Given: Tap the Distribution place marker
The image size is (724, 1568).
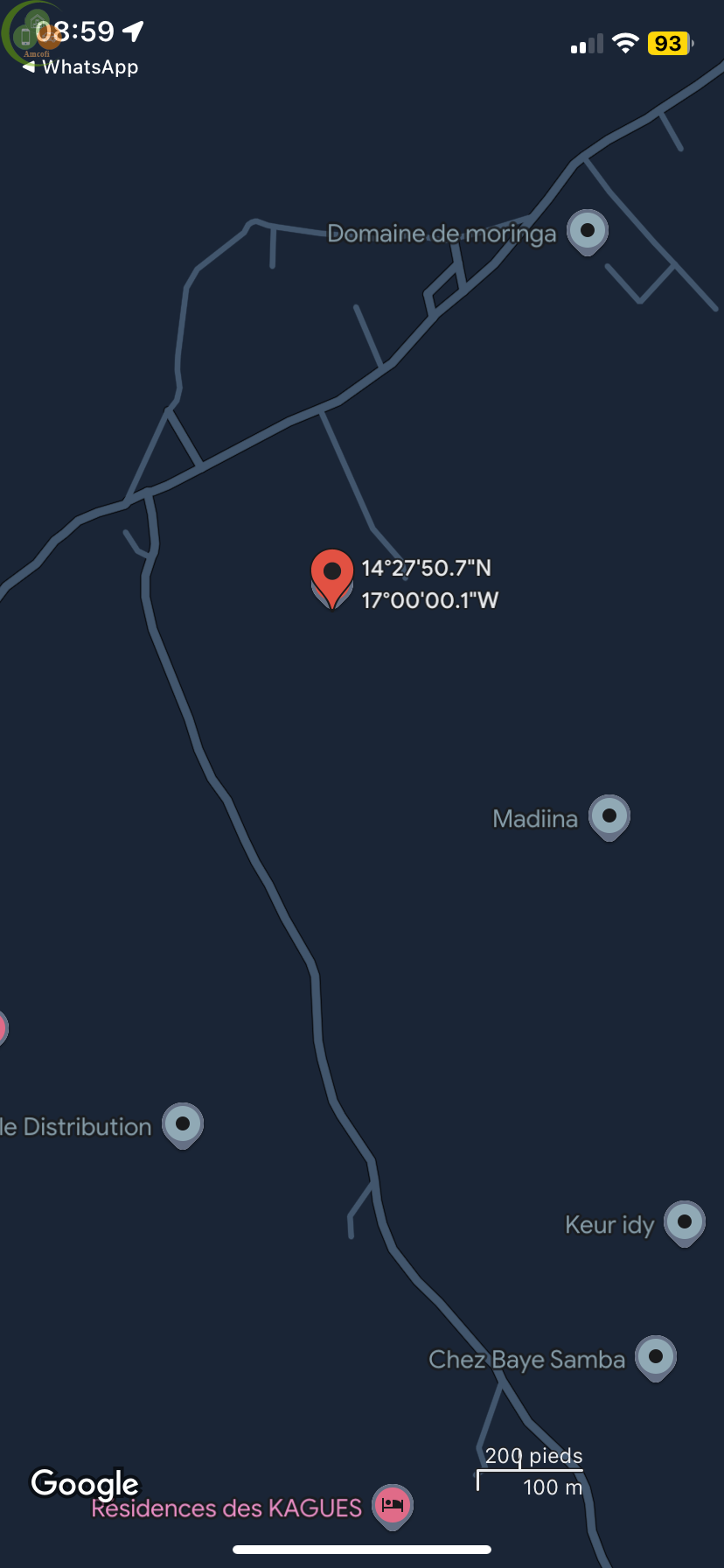Looking at the screenshot, I should point(183,1124).
